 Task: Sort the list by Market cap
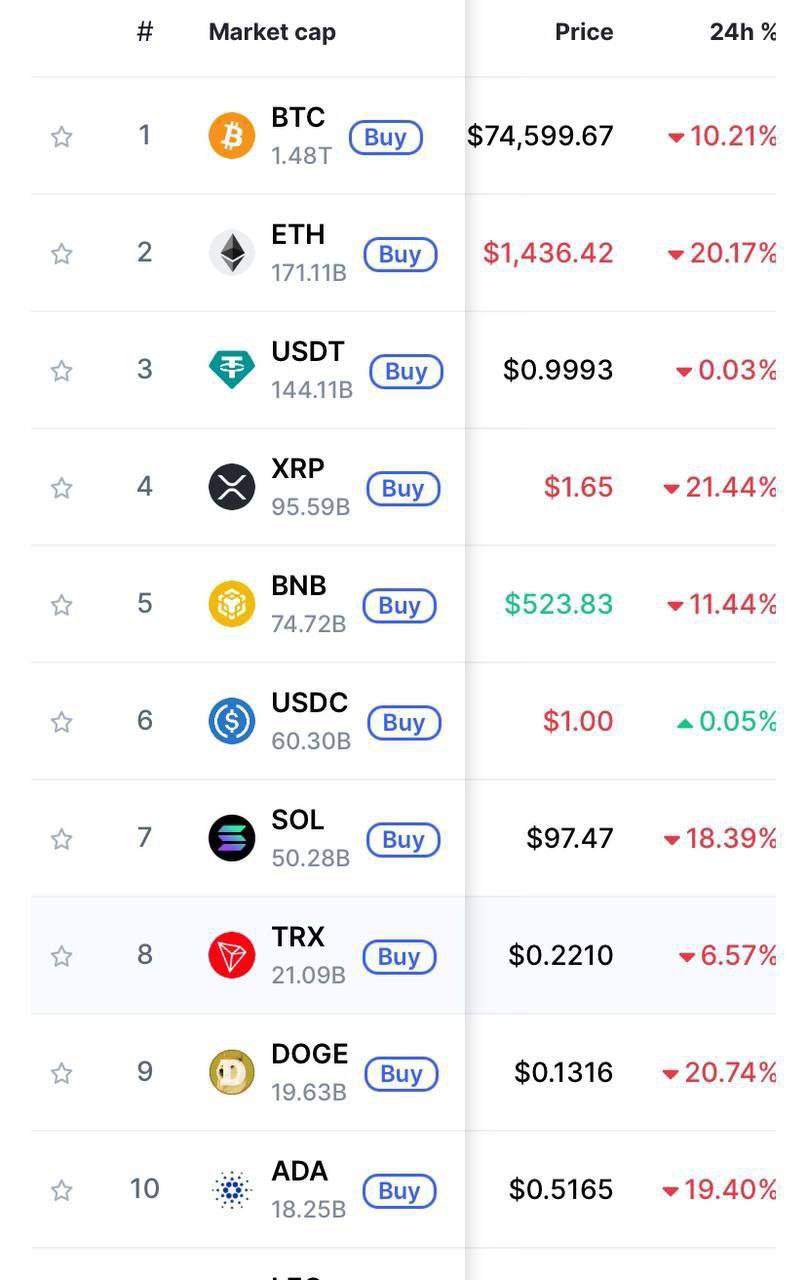(x=272, y=32)
